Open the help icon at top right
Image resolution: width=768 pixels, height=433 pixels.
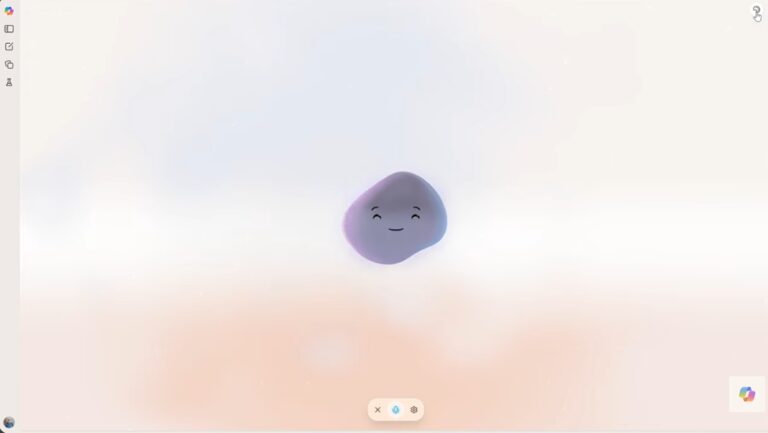pyautogui.click(x=756, y=10)
